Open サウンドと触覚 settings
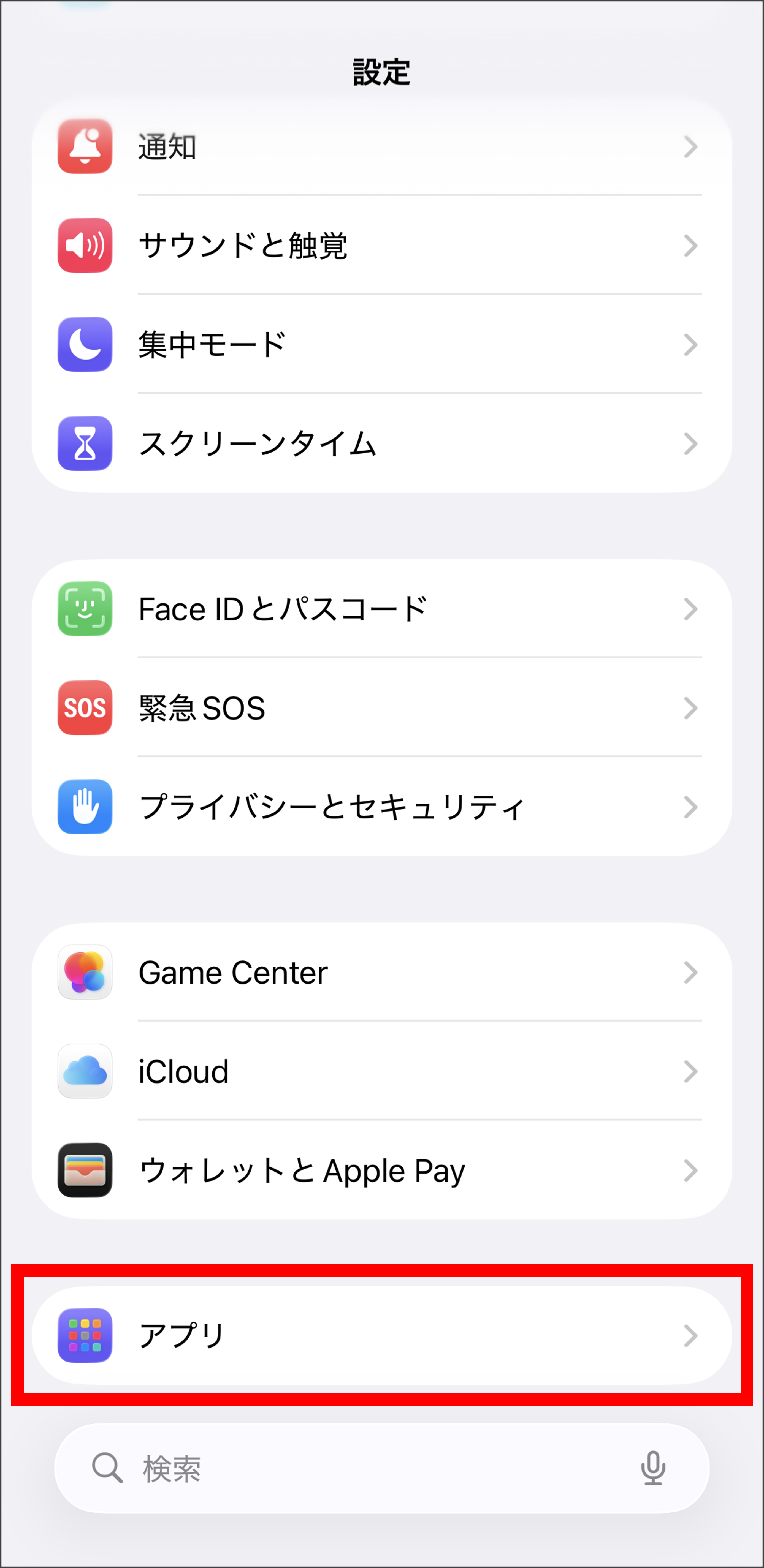 381,245
